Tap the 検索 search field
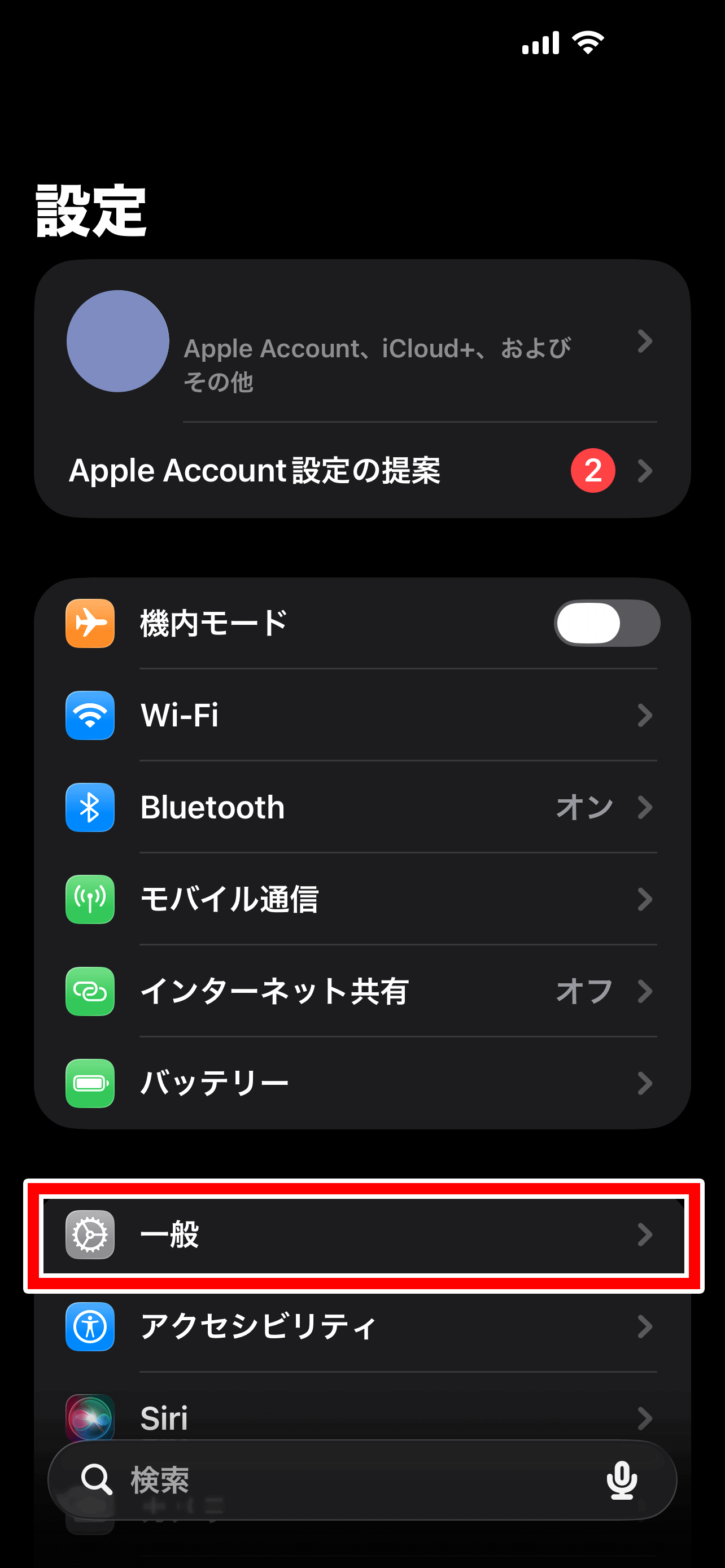 [x=341, y=1480]
